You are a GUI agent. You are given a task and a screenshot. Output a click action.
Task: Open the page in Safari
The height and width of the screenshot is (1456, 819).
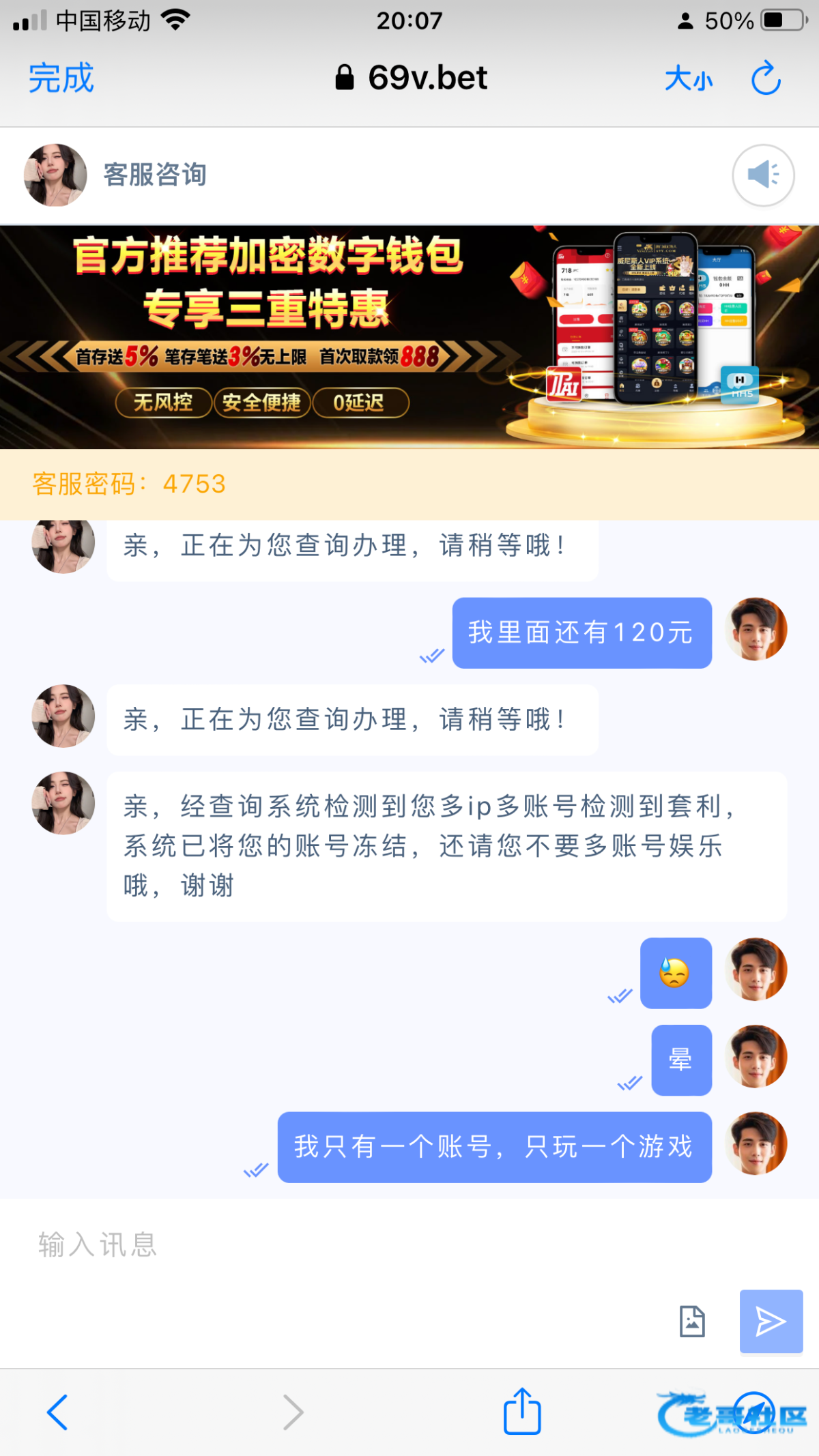754,1412
